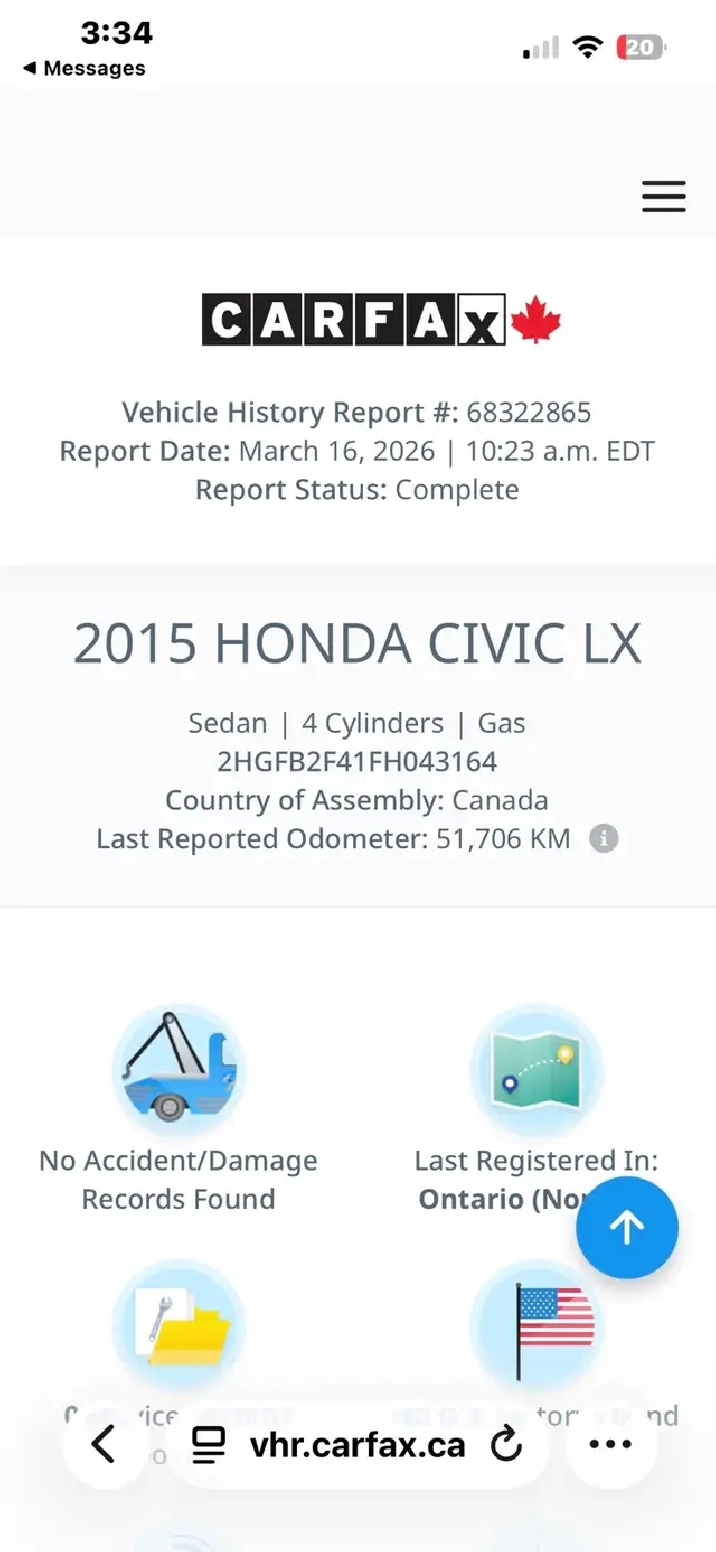Viewport: 716px width, 1552px height.
Task: Reload the vhr.carfax.ca page
Action: point(507,1444)
